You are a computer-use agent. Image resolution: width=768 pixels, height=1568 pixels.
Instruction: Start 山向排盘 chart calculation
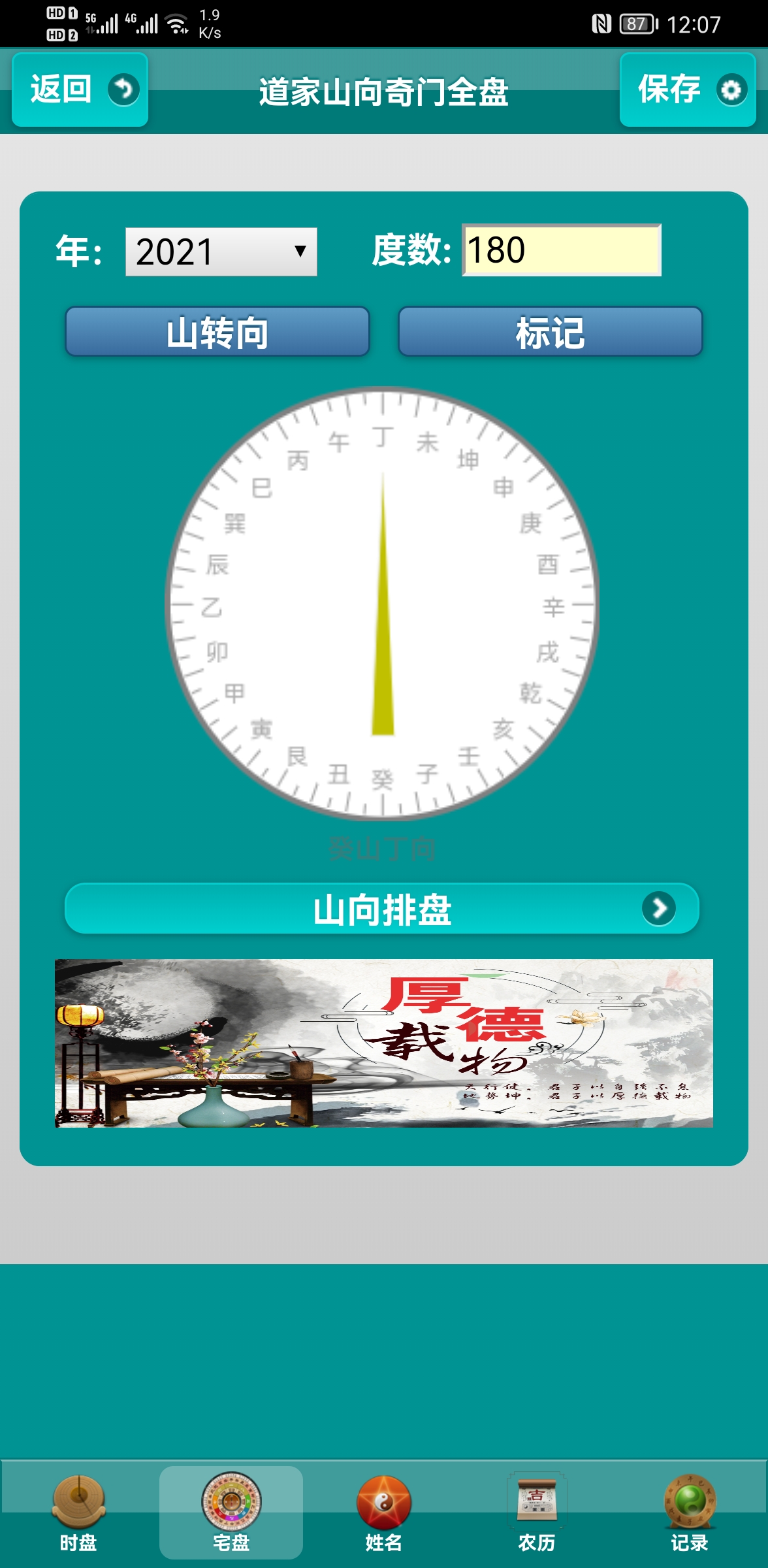382,909
